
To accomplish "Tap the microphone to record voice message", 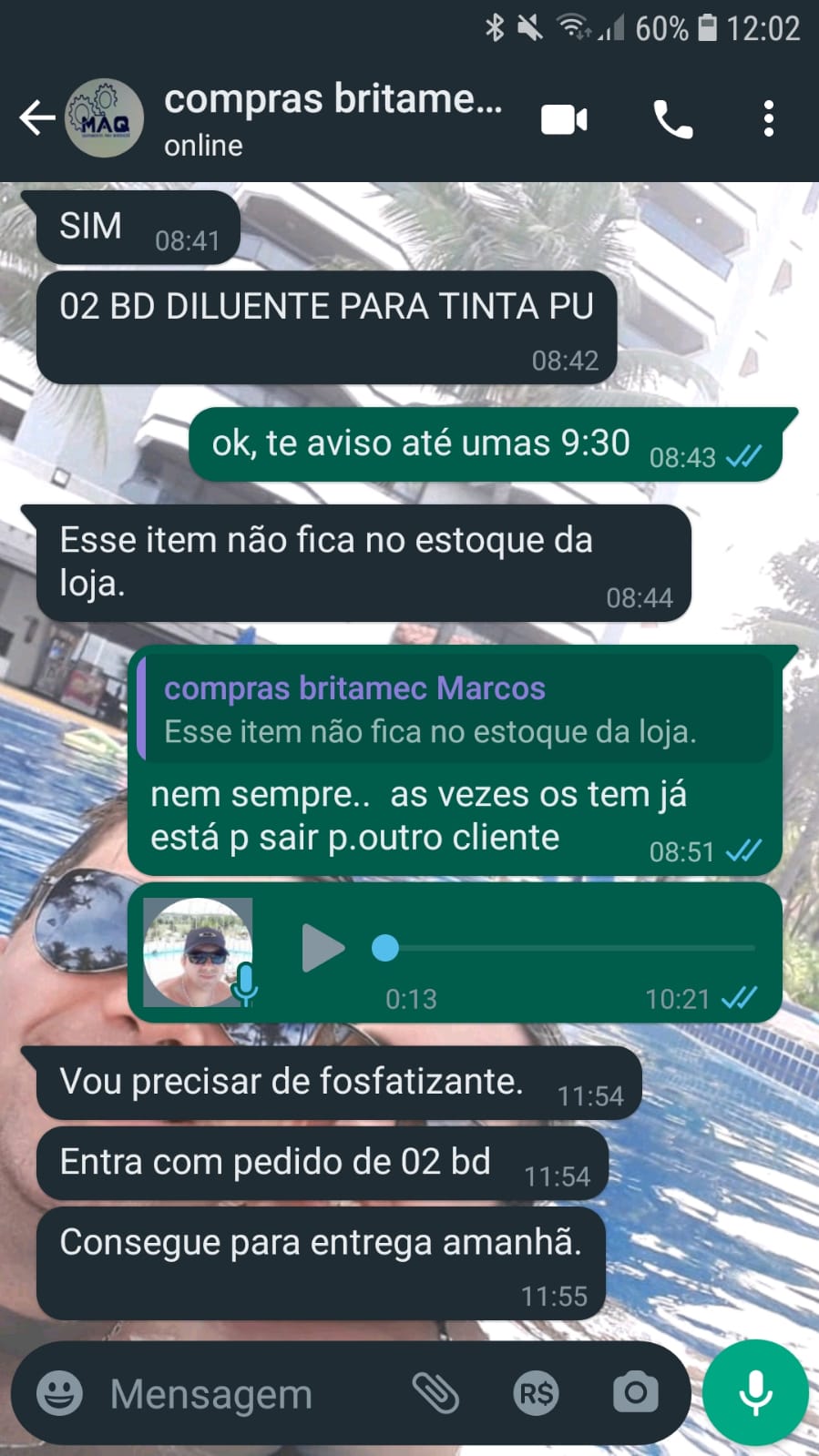I will pyautogui.click(x=755, y=1393).
